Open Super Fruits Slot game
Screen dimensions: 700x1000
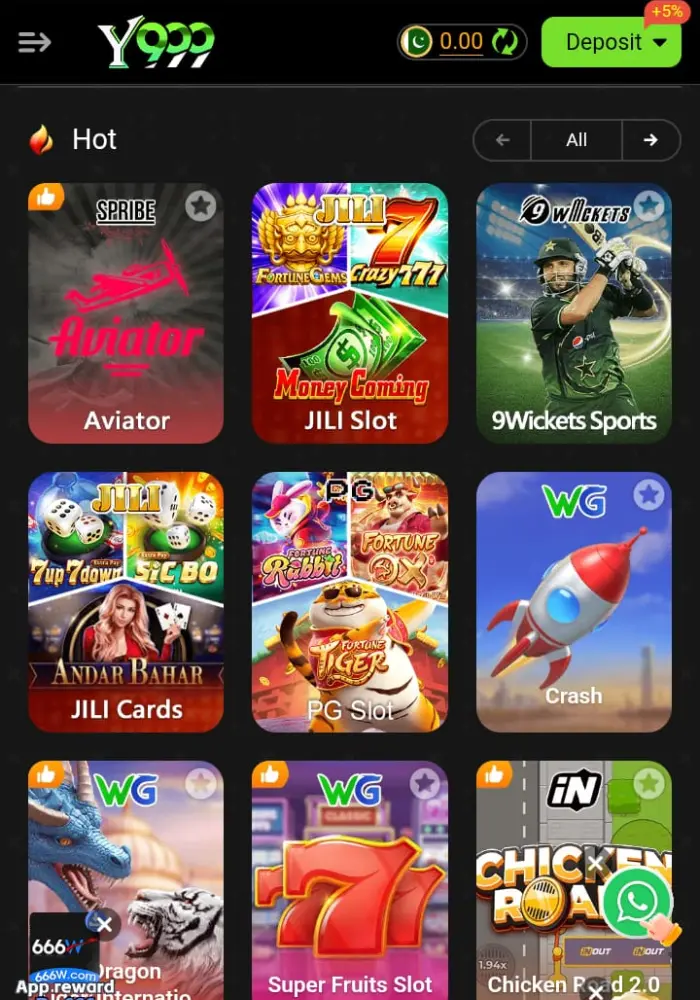(350, 890)
